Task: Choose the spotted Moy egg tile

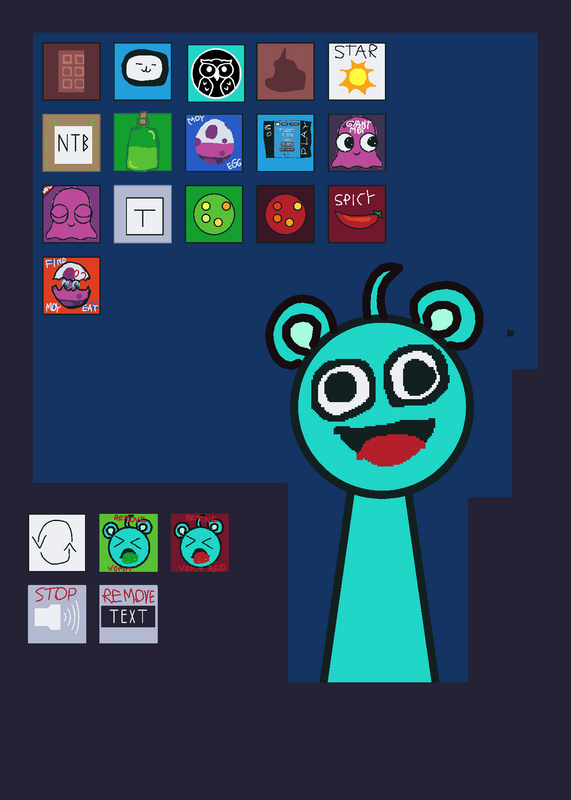Action: pos(214,143)
